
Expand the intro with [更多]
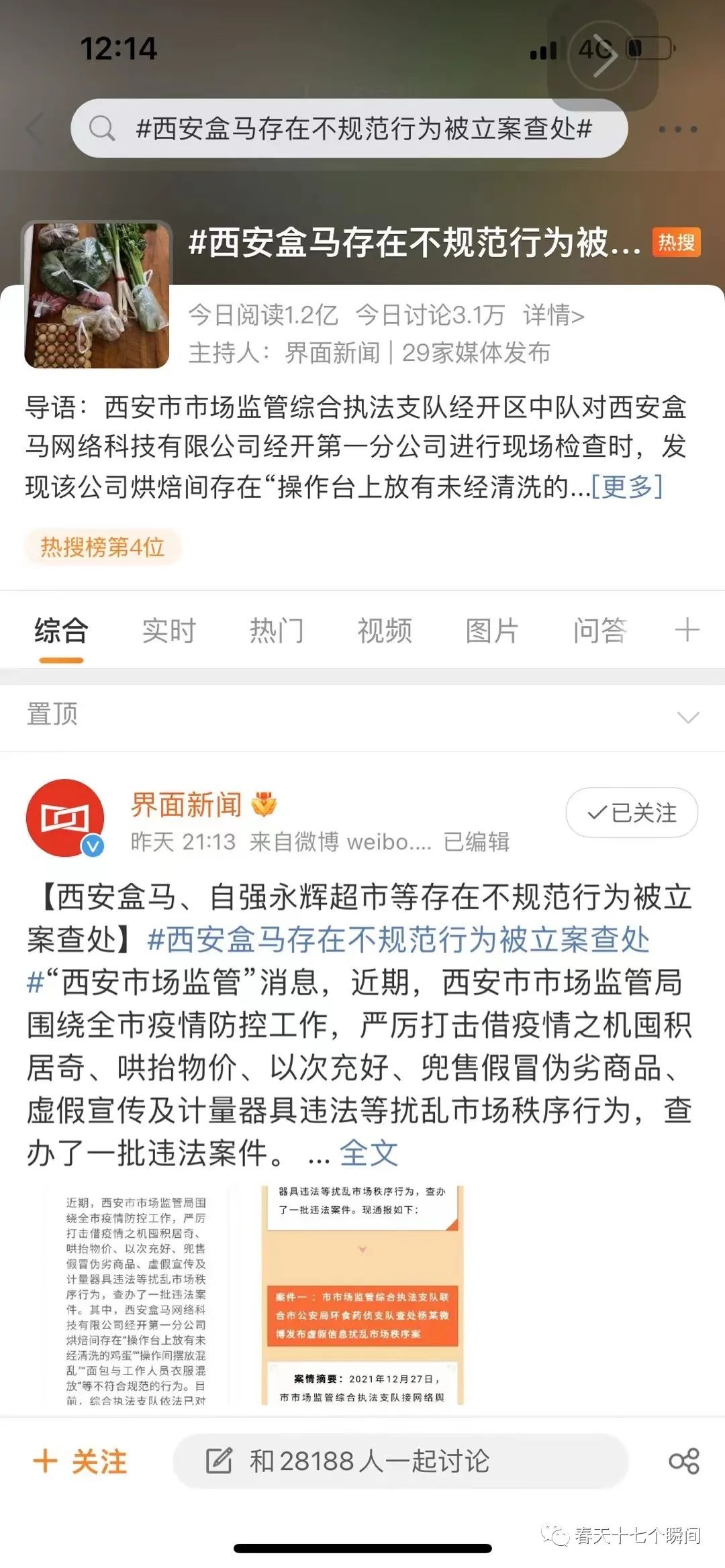(626, 486)
